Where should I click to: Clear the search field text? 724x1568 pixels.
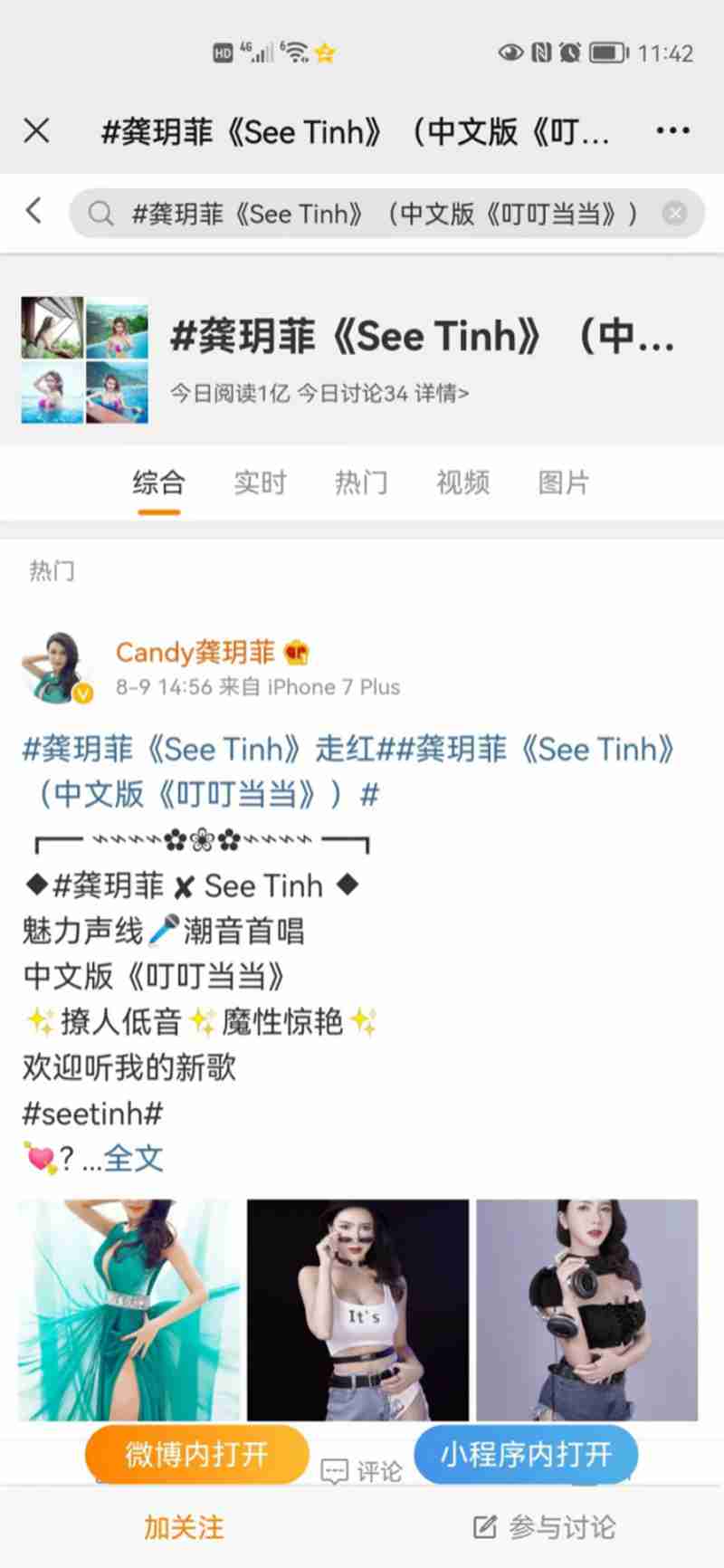pos(674,214)
